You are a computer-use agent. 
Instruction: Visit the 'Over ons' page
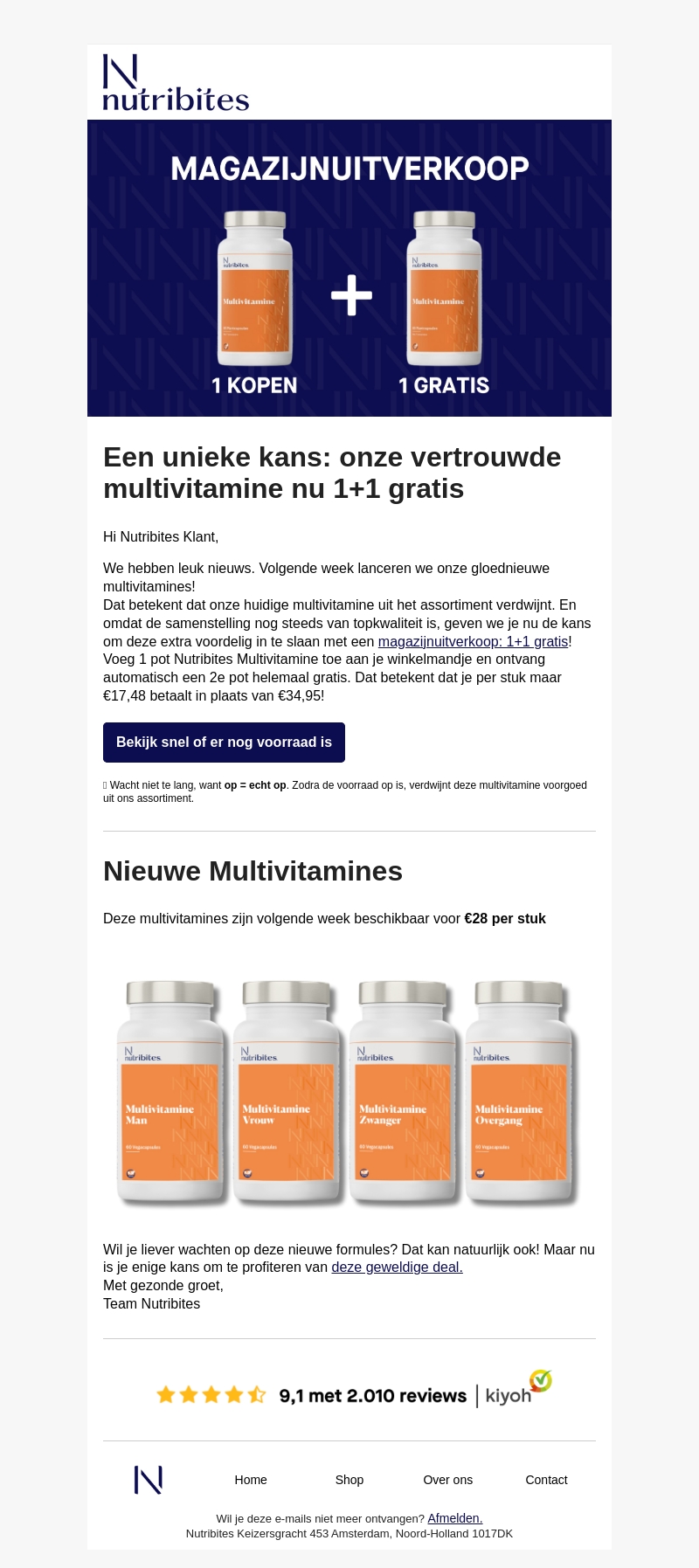point(447,1480)
